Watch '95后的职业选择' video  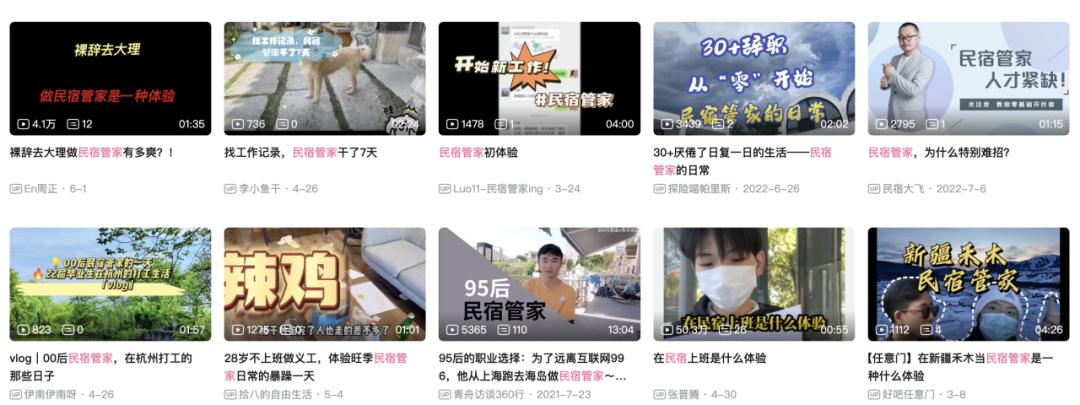point(539,284)
